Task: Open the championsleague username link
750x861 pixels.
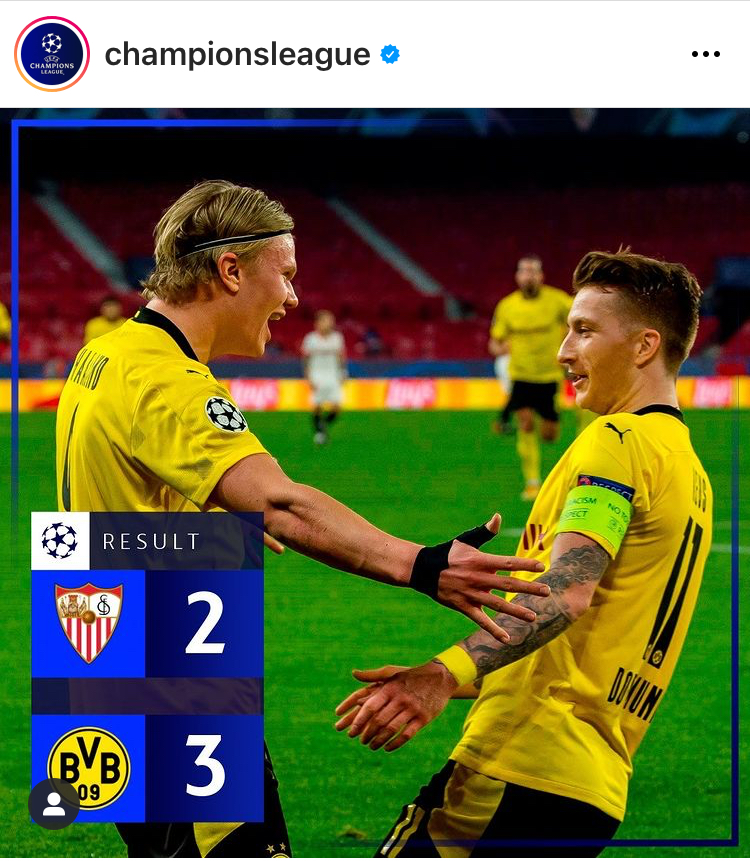Action: coord(237,54)
